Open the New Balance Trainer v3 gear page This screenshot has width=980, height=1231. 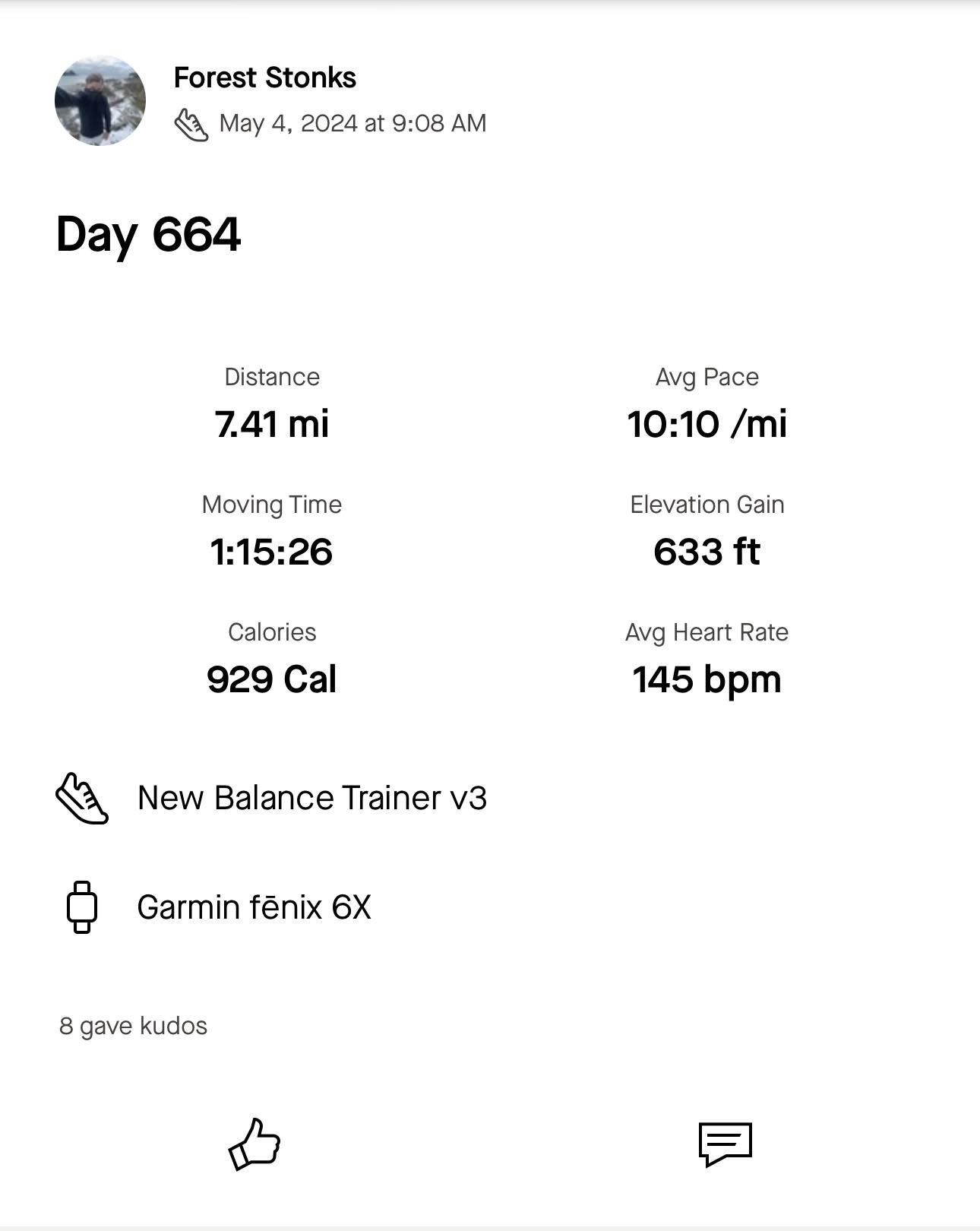311,799
